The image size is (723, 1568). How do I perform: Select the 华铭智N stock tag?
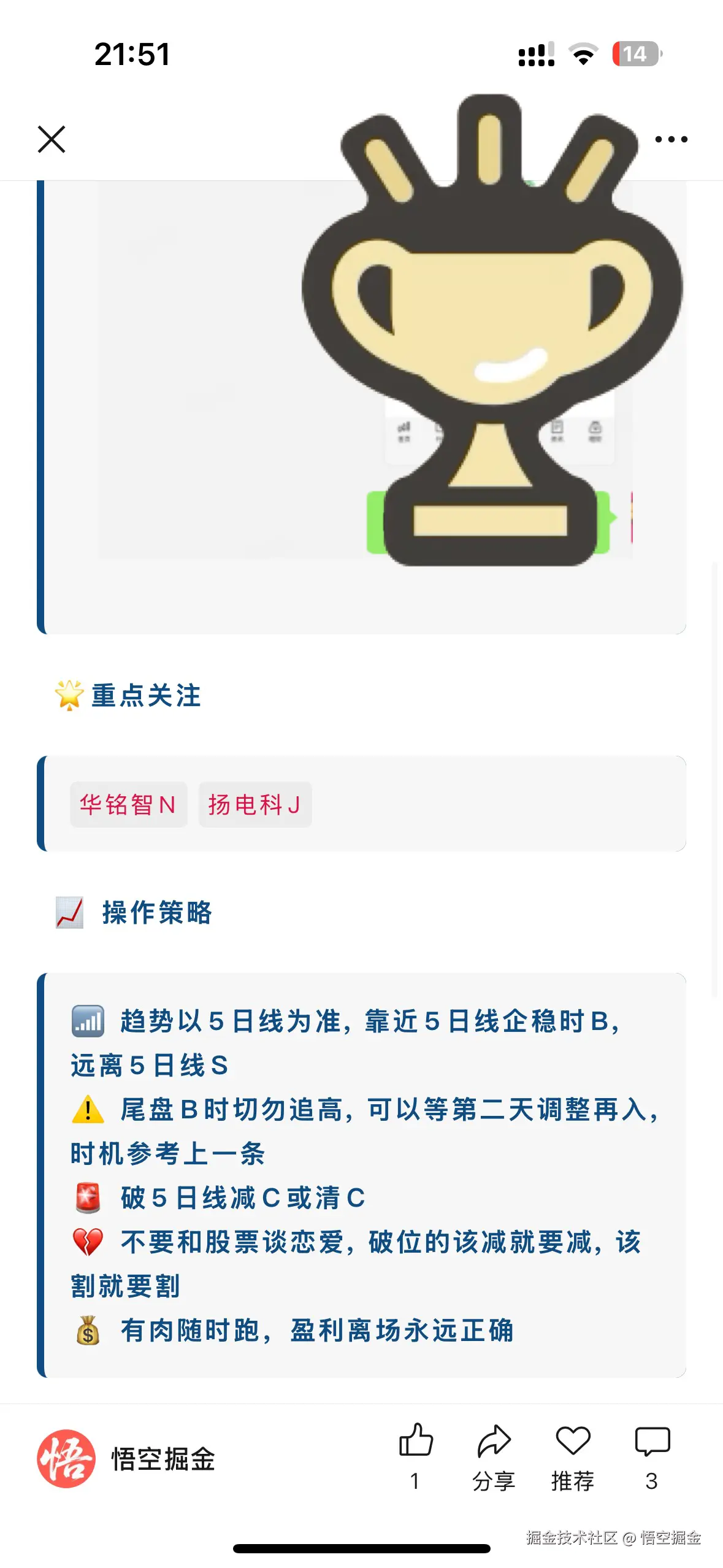tap(128, 805)
